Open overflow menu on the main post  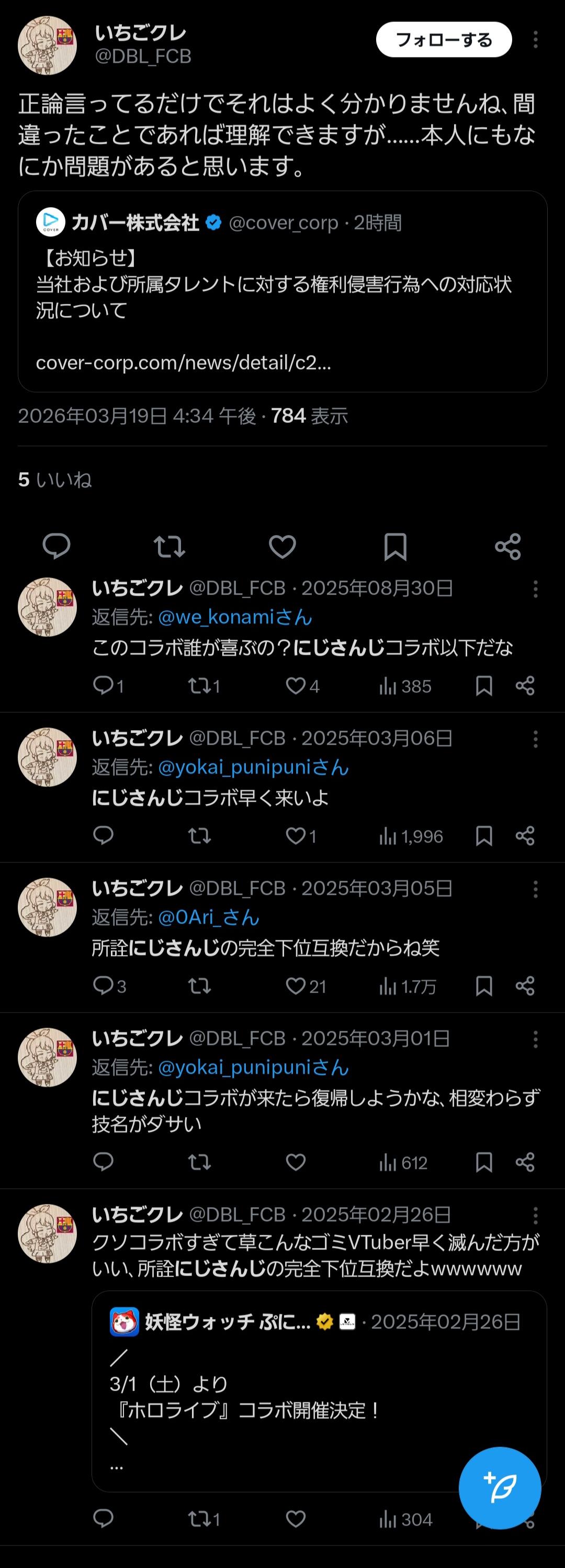535,40
